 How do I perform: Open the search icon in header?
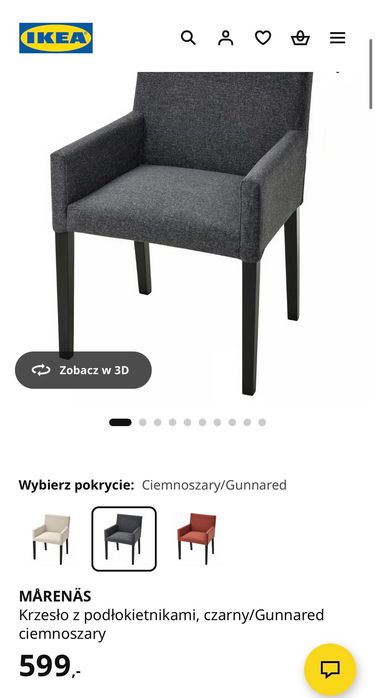pyautogui.click(x=188, y=38)
